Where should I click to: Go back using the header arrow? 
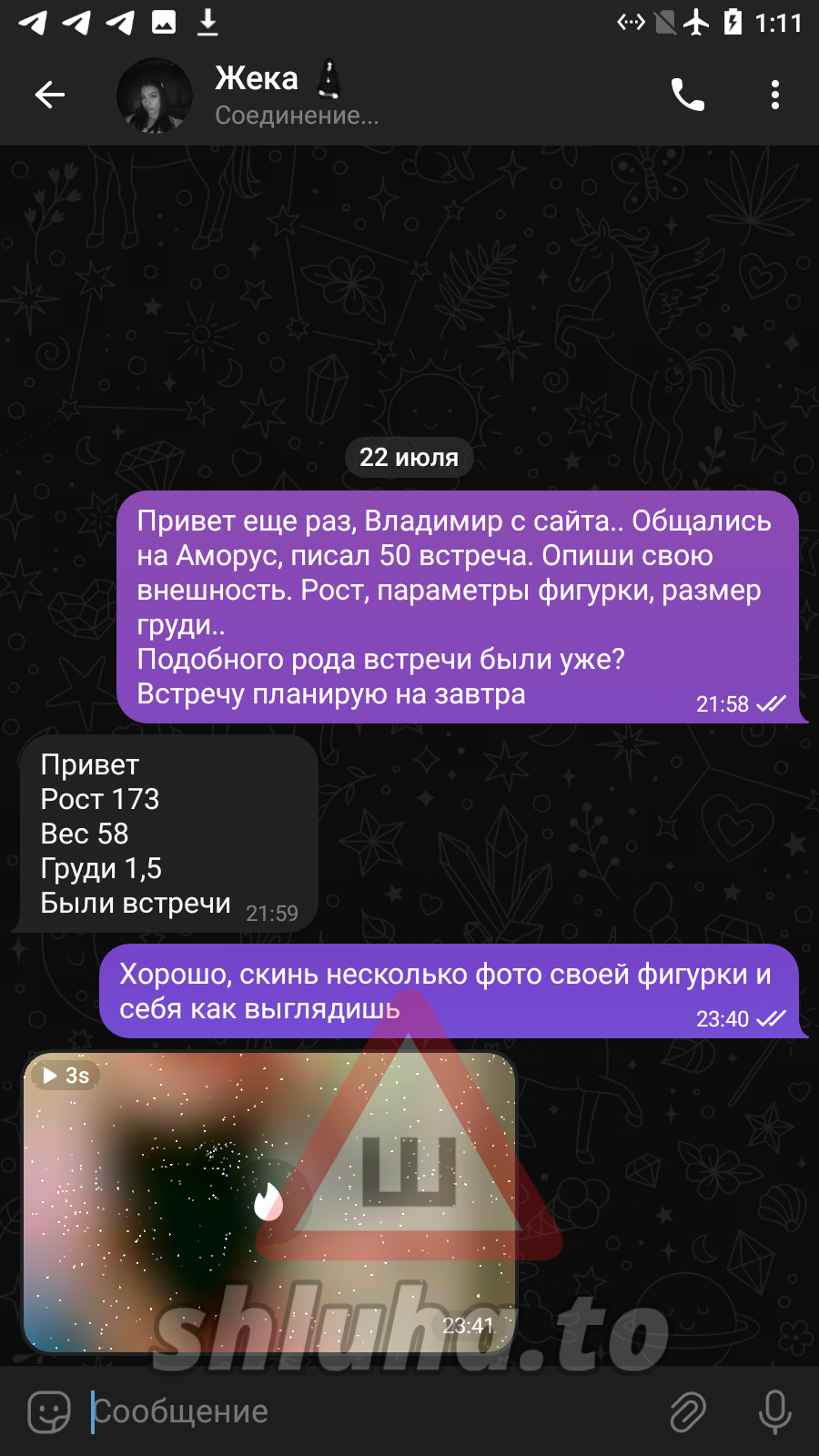[x=49, y=95]
